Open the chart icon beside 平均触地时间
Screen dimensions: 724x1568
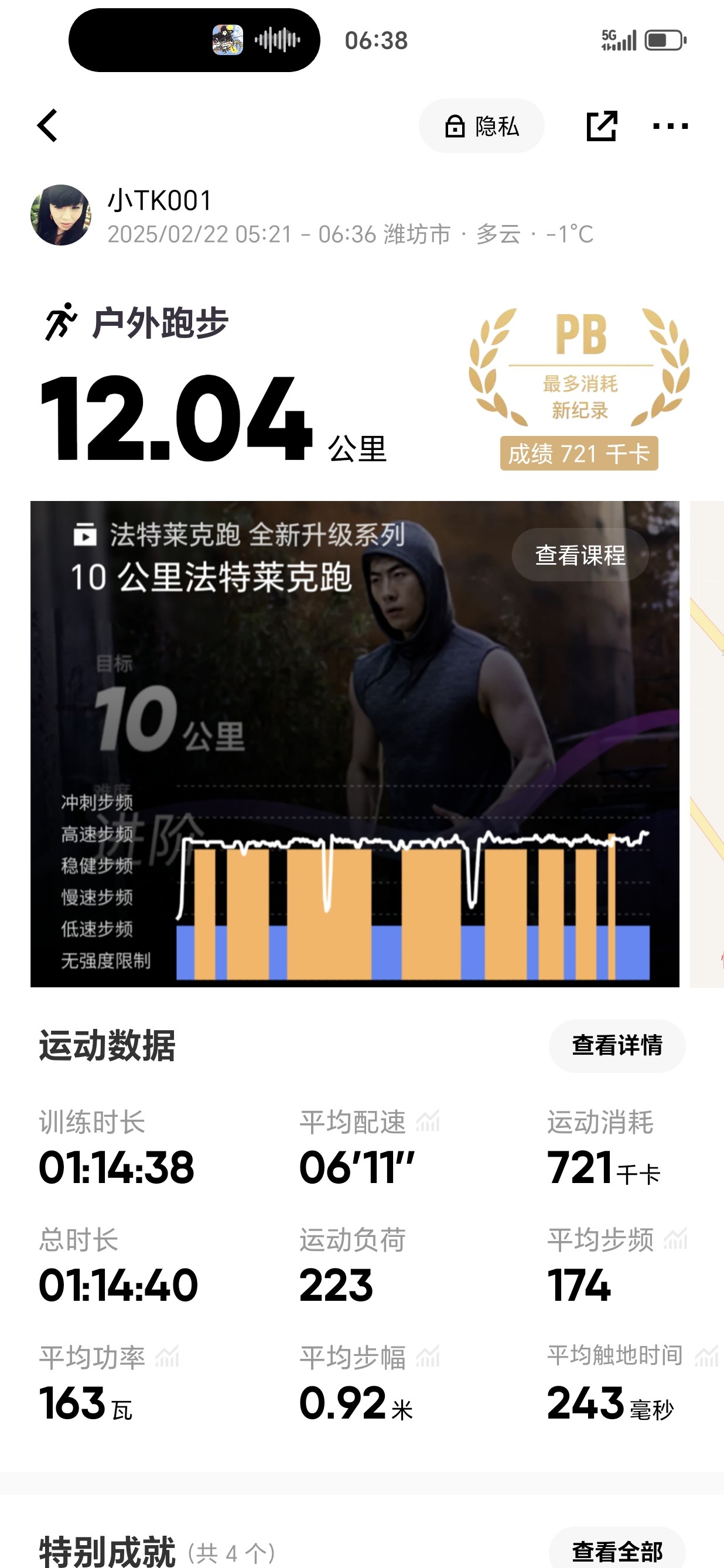point(707,1356)
